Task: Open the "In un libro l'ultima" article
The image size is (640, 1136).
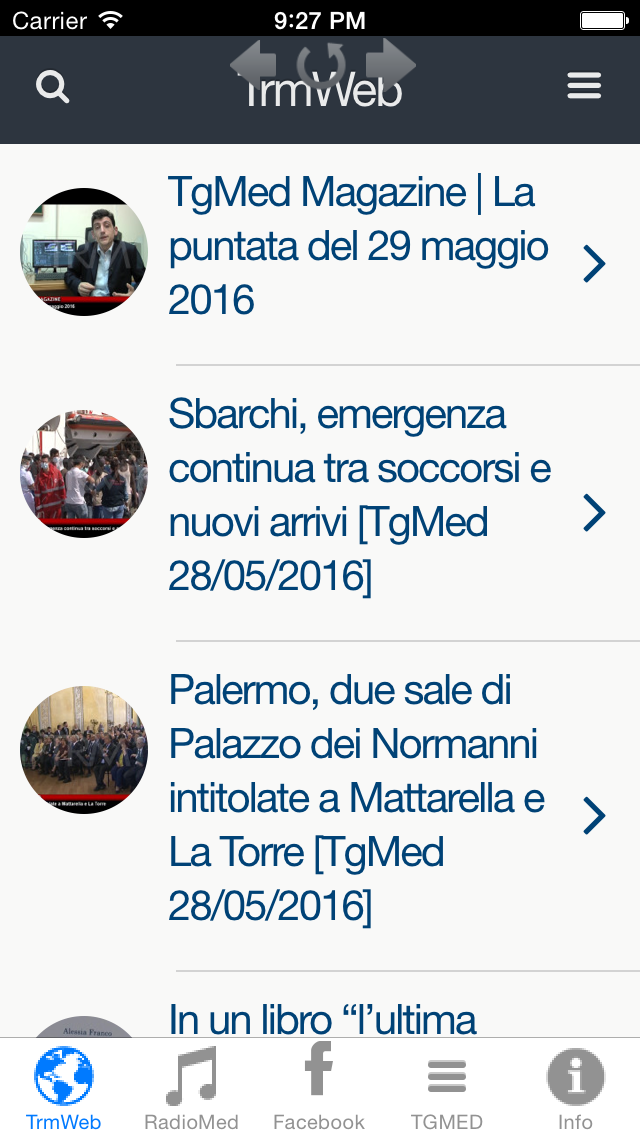Action: [x=322, y=1018]
